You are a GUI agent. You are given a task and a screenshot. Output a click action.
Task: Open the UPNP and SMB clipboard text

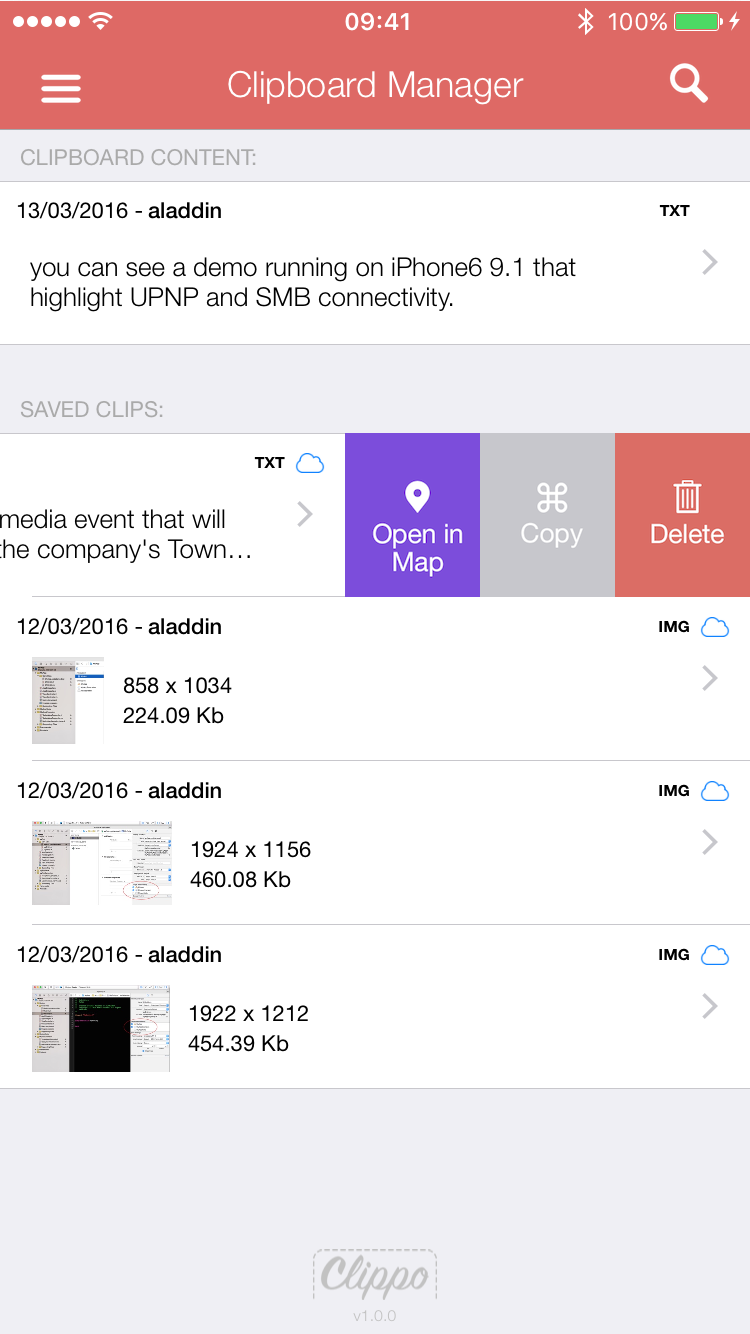click(375, 264)
